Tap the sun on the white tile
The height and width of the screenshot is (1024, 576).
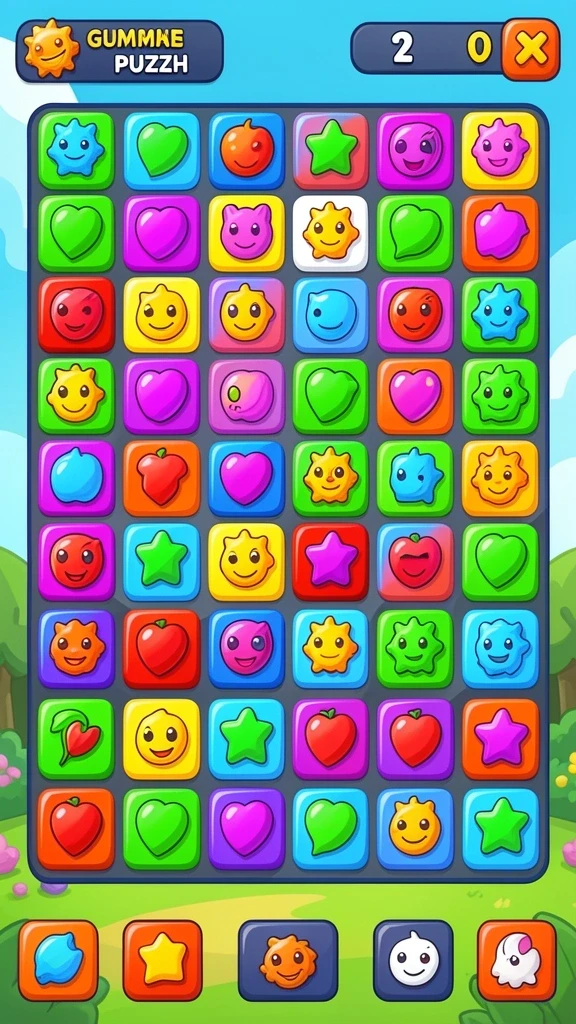tap(330, 232)
